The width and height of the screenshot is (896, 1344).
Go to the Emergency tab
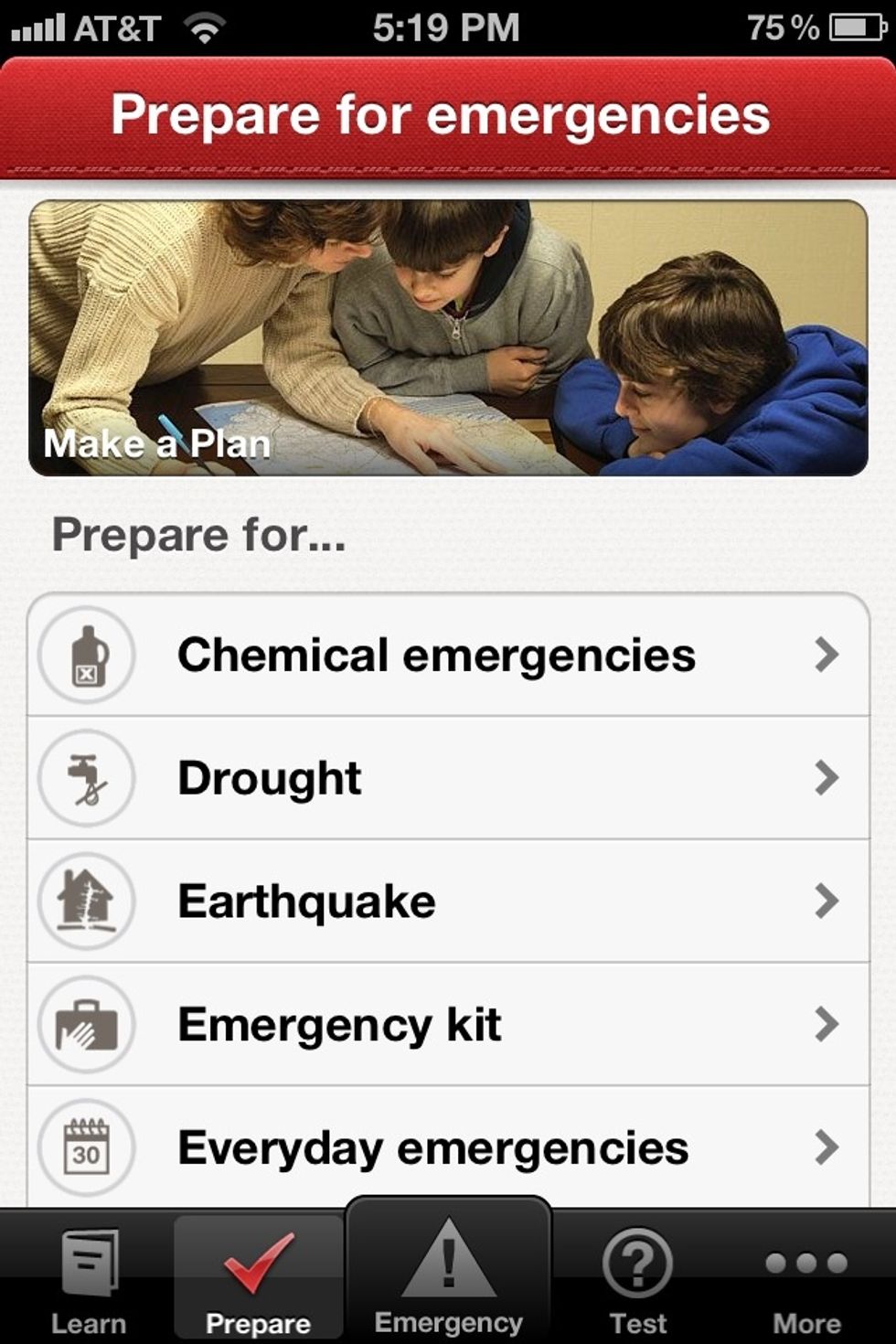coord(448,1275)
